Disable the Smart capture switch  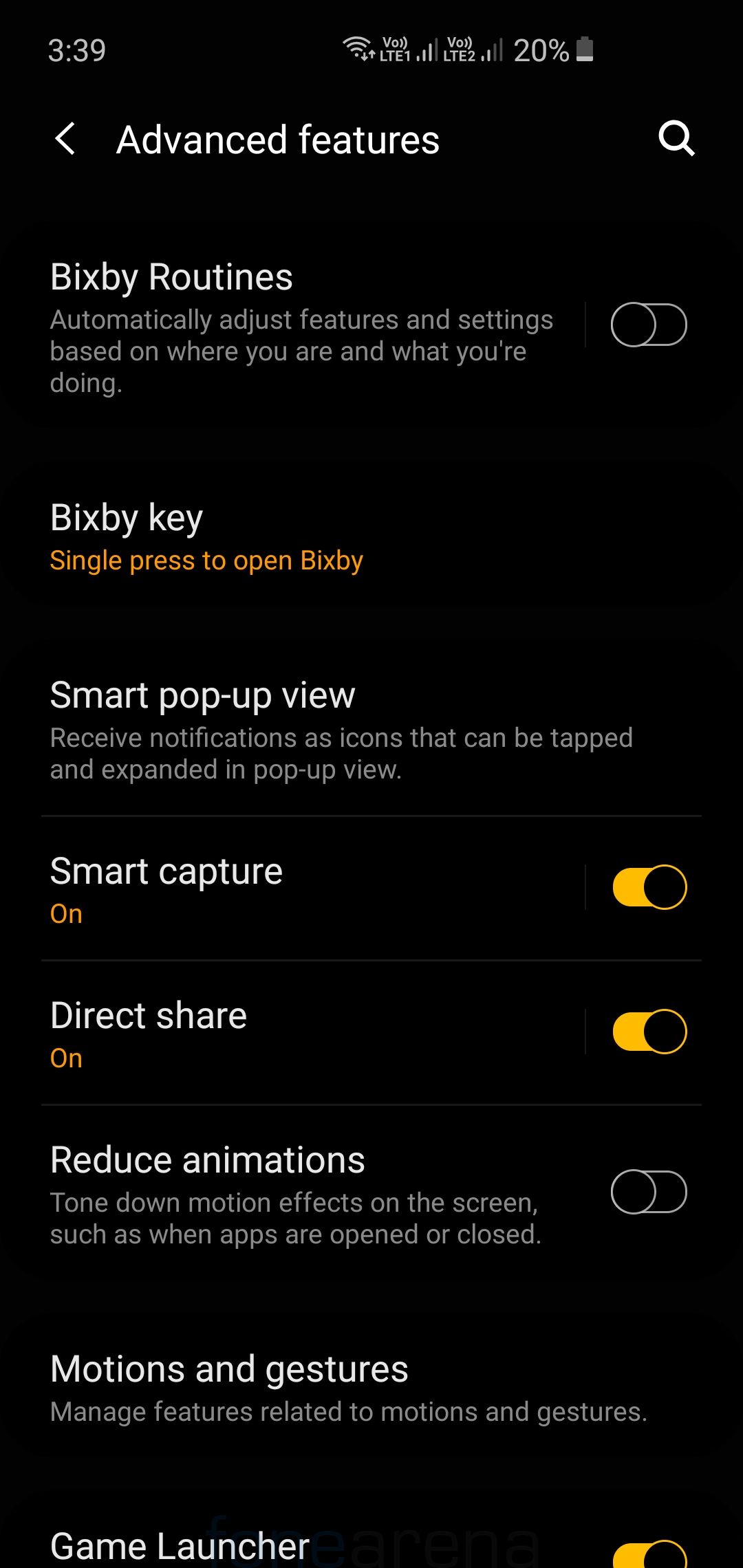[649, 887]
